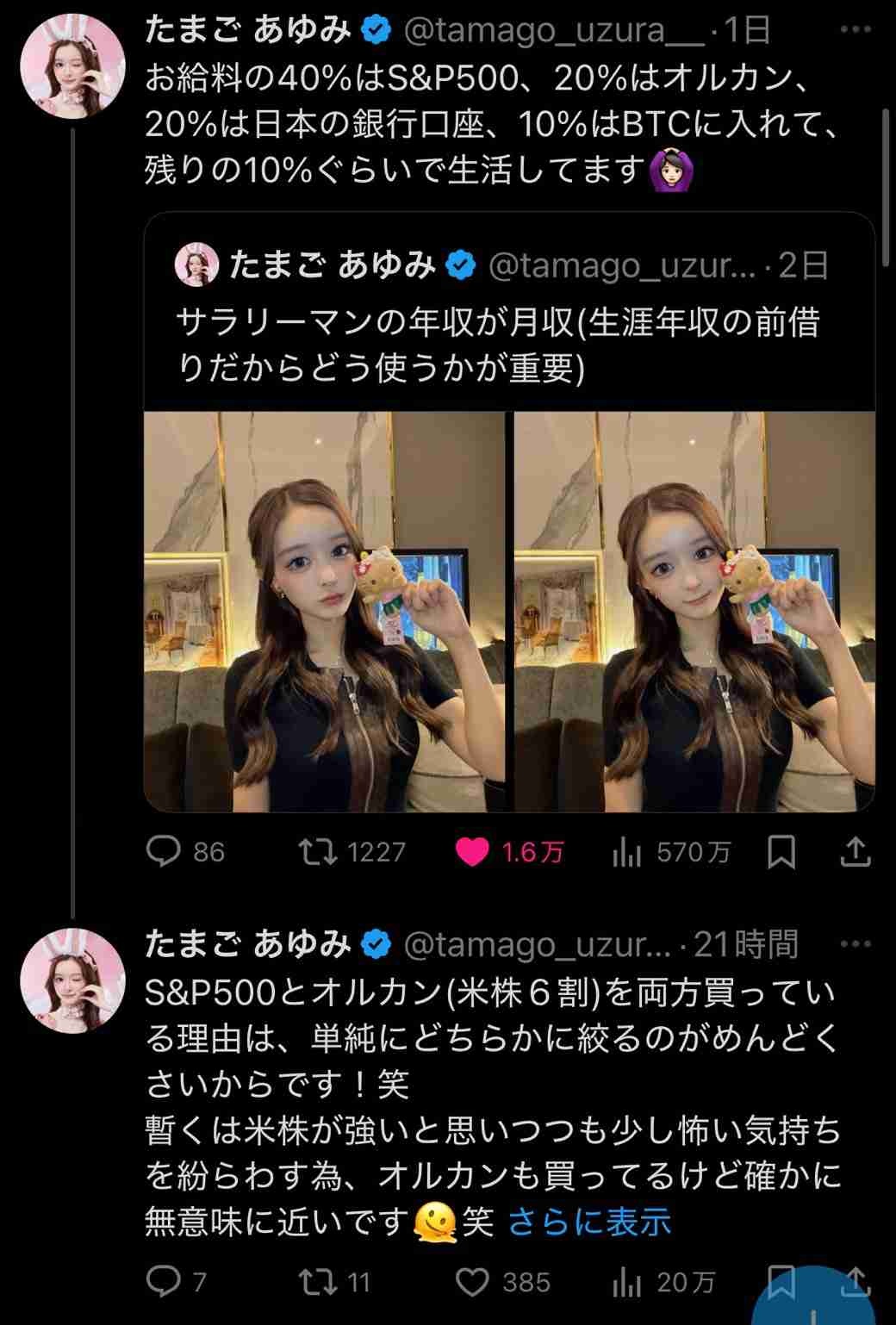Open the top tweet's profile avatar
The width and height of the screenshot is (896, 1325).
pyautogui.click(x=73, y=65)
